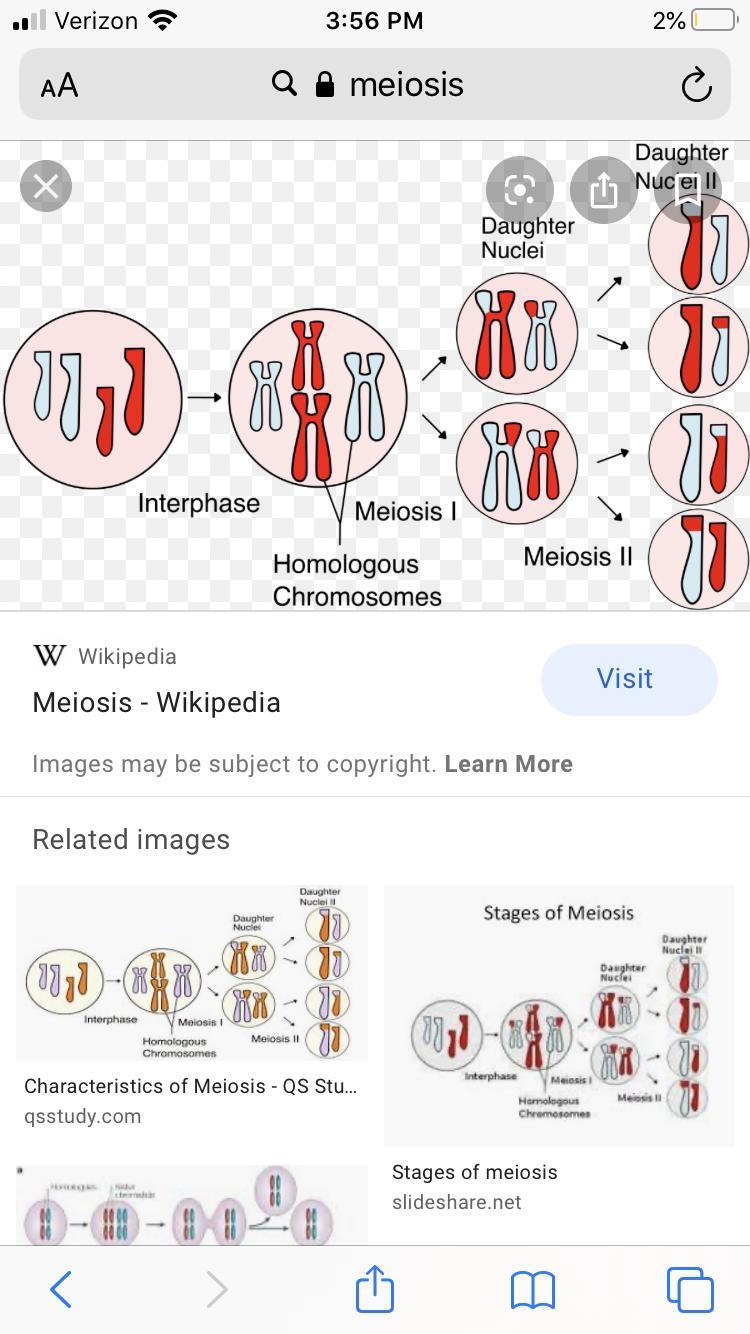Screen dimensions: 750x1334
Task: Open Meiosis - Wikipedia title link
Action: coord(156,702)
